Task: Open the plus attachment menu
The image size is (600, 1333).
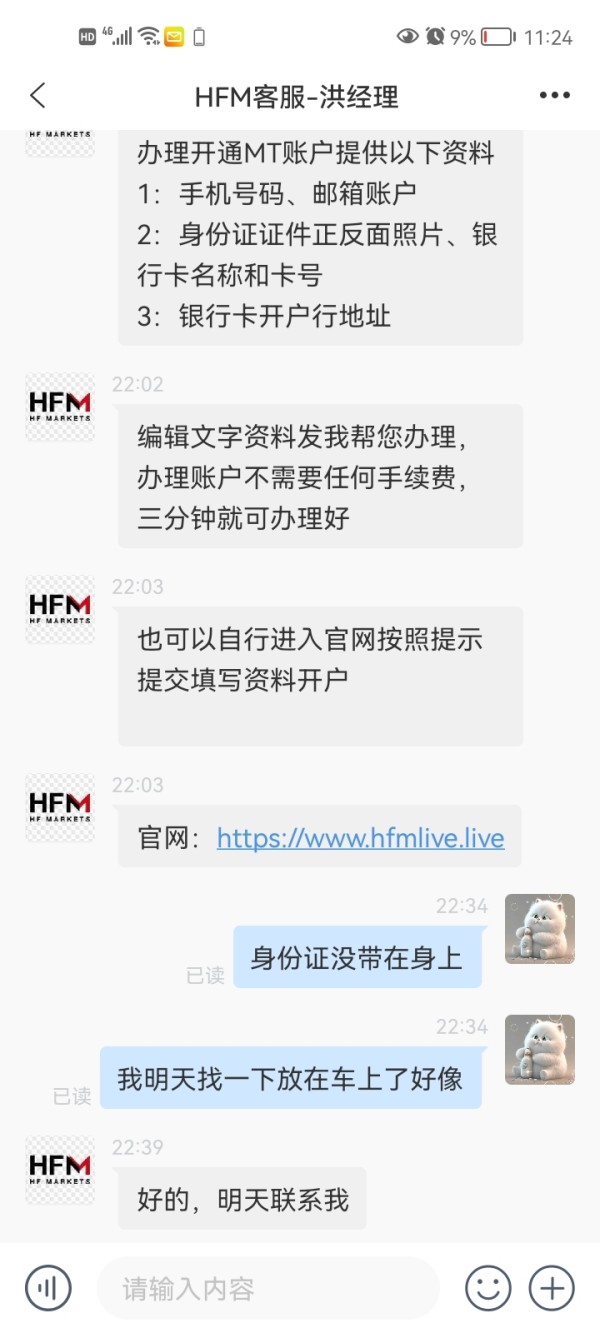Action: [552, 1288]
